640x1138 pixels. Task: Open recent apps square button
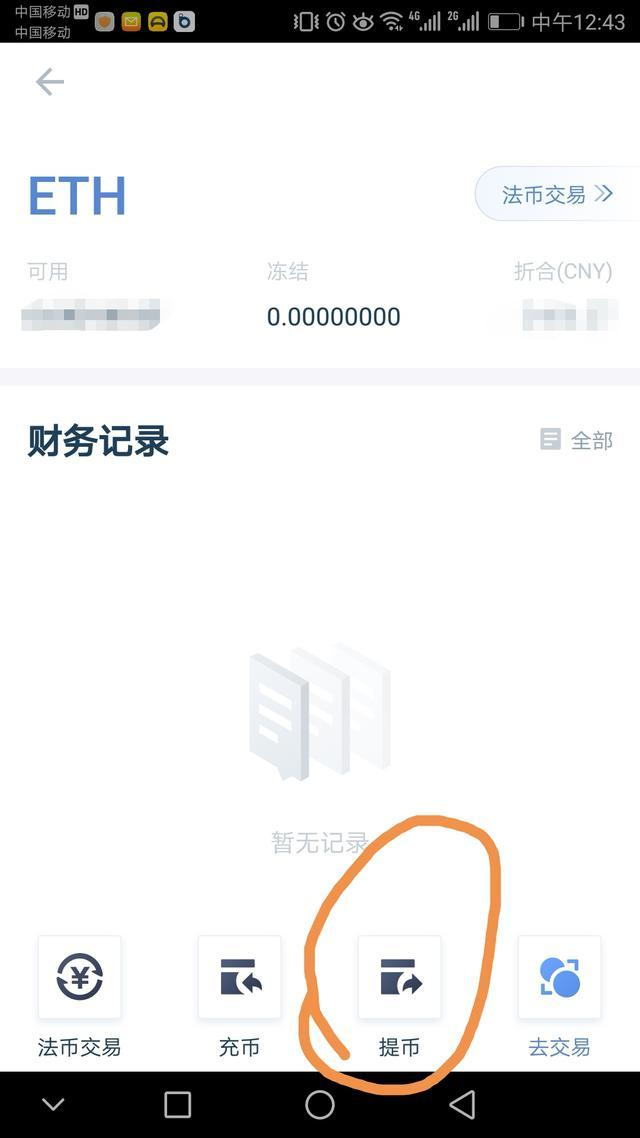177,1104
